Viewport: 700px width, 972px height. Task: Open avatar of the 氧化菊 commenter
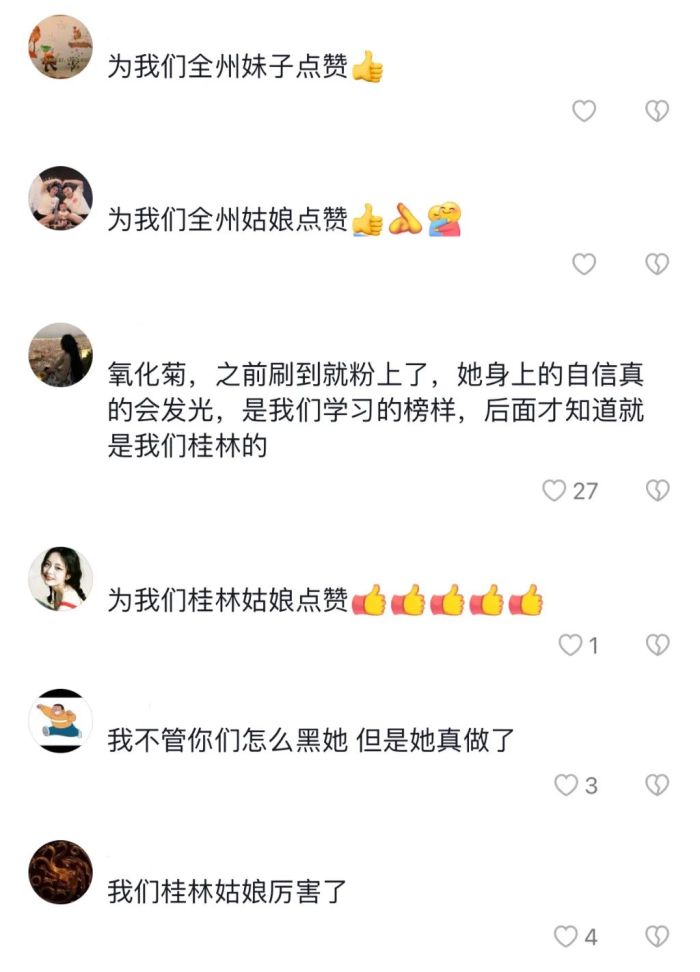[x=61, y=355]
